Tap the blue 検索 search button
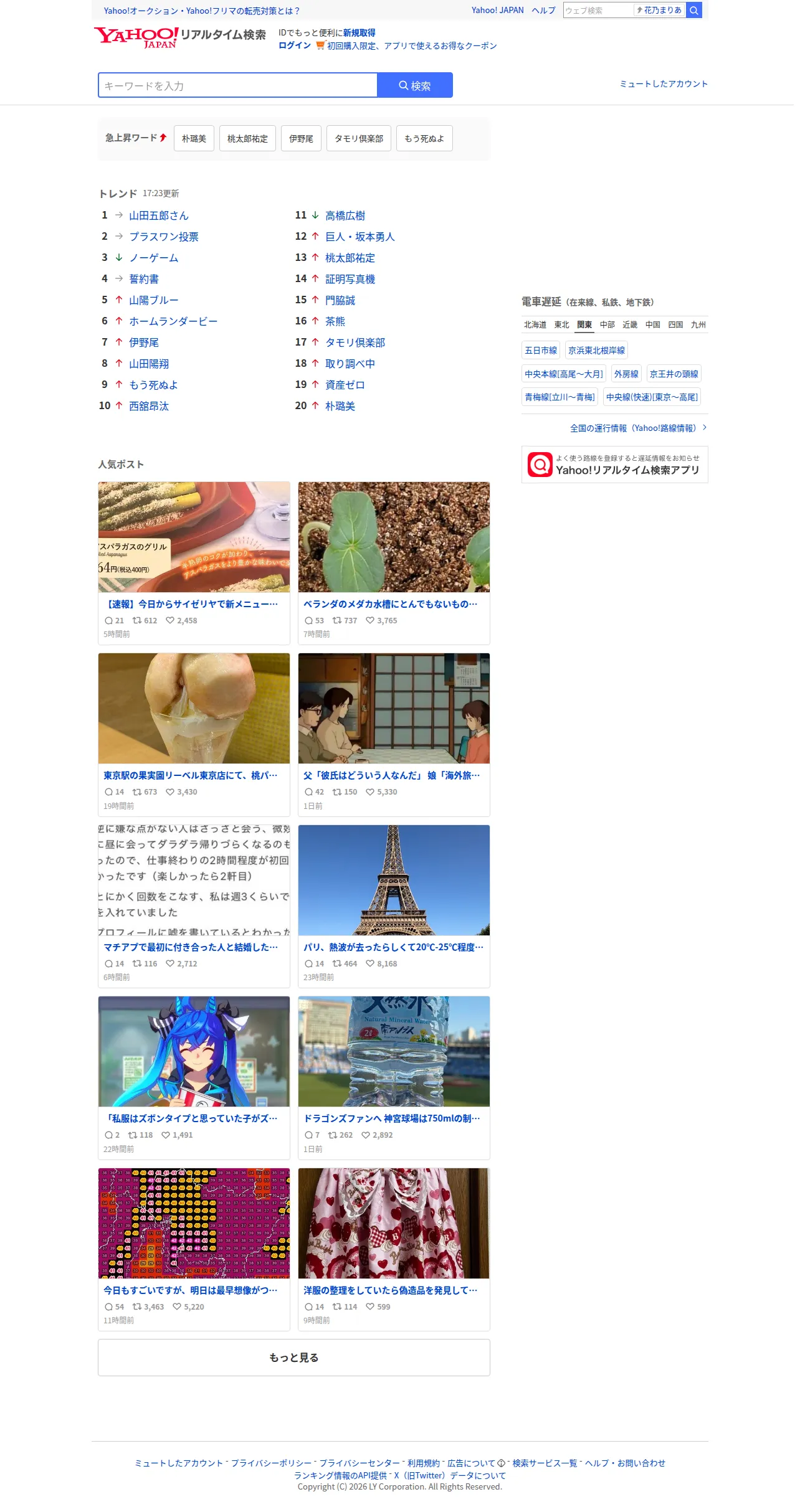The height and width of the screenshot is (1512, 800). click(415, 85)
